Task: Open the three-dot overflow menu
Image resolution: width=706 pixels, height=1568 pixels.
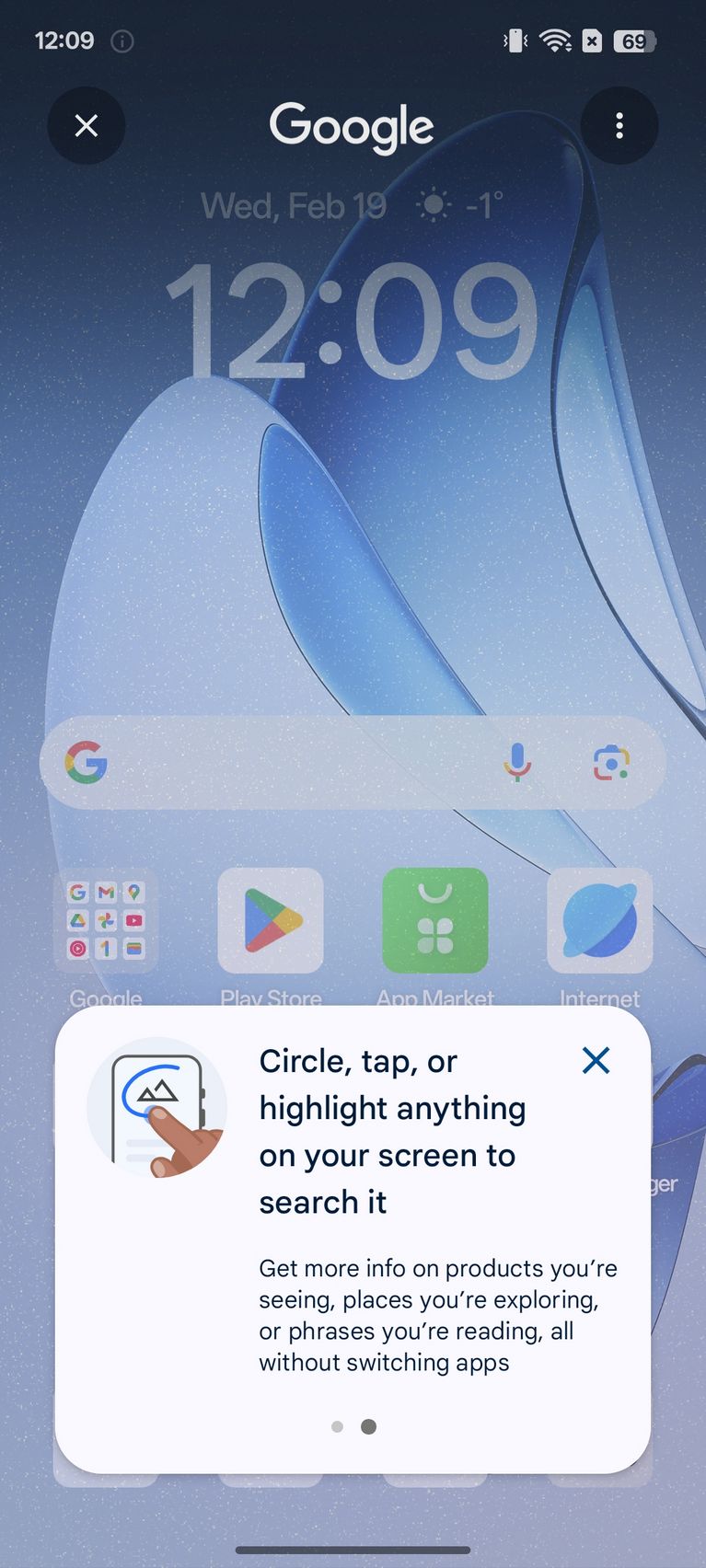Action: [x=619, y=126]
